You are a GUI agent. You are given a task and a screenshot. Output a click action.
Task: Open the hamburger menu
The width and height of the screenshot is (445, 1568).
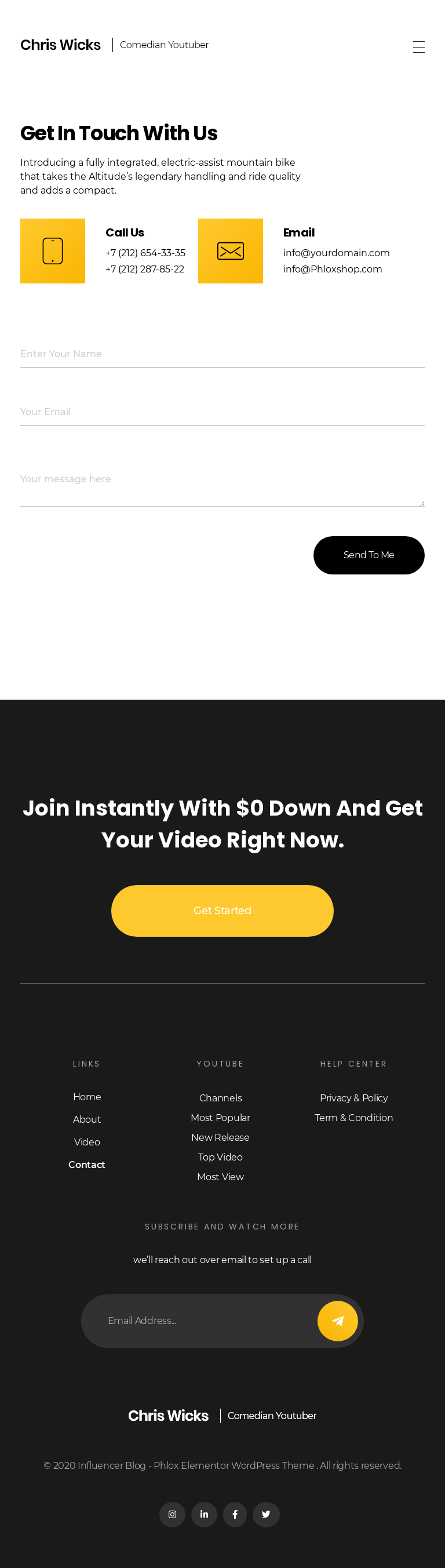coord(418,47)
